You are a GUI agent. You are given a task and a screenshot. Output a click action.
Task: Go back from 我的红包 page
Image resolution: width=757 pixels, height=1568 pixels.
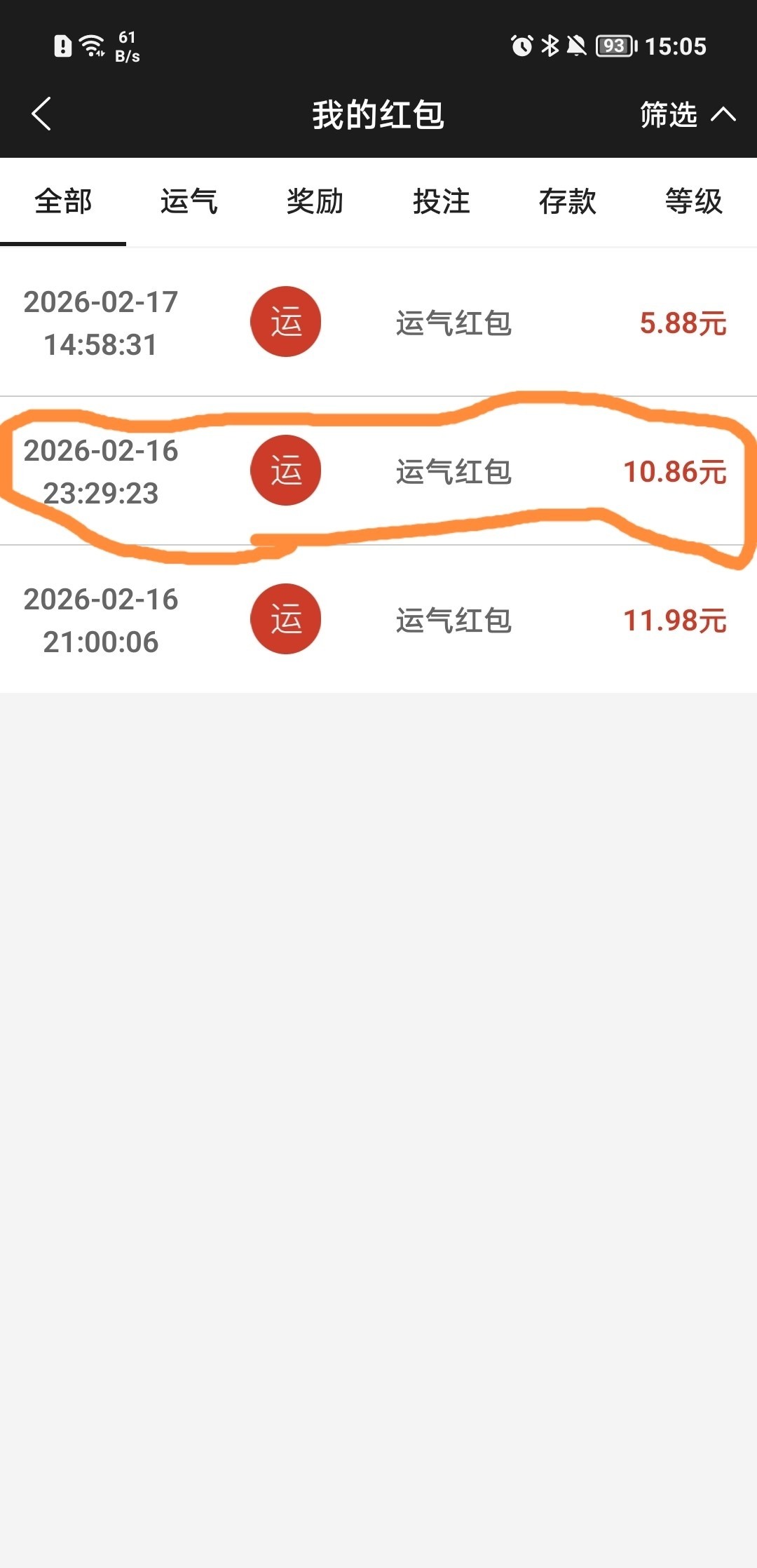[42, 114]
